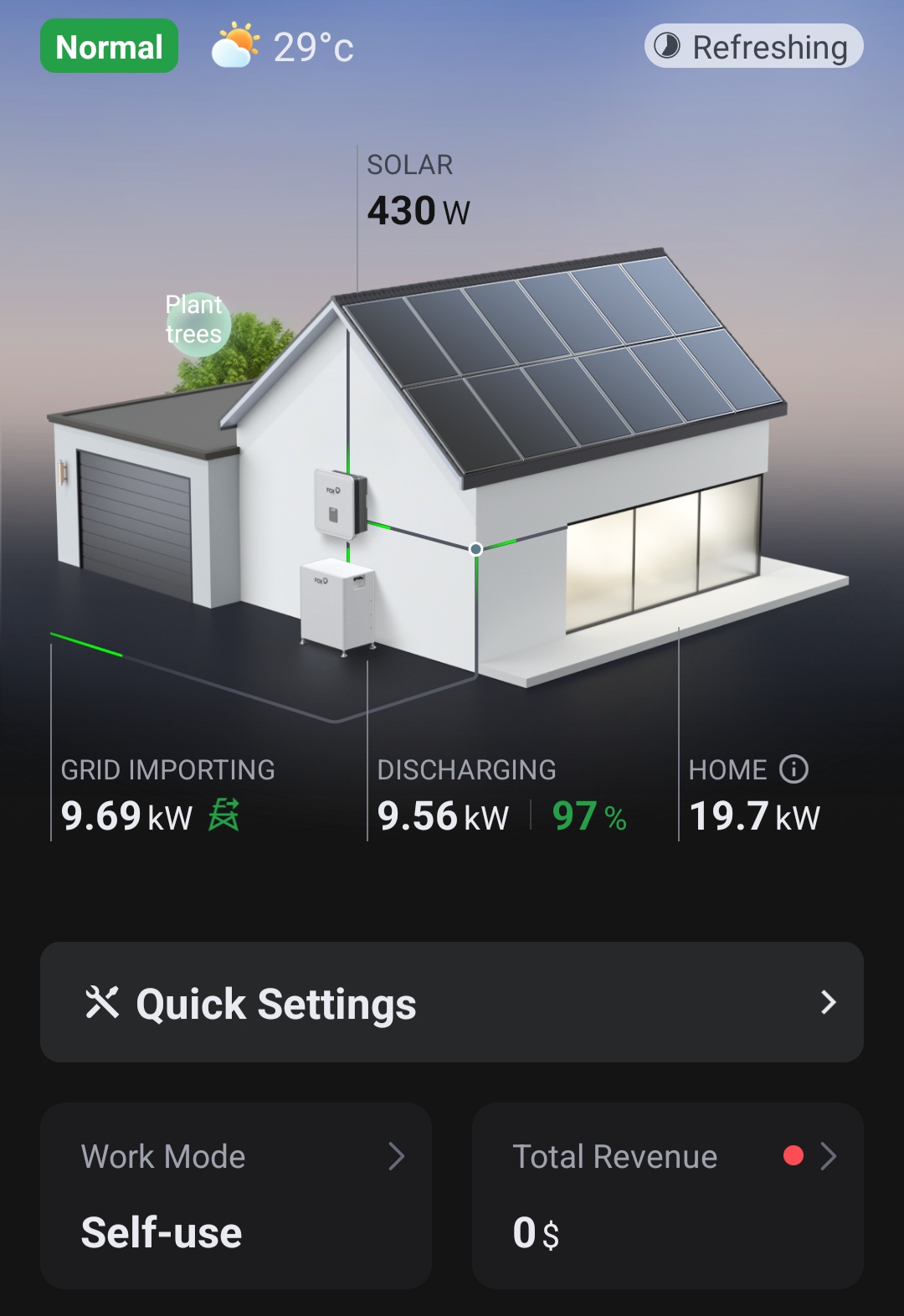Open weather details showing 29°c

point(283,47)
